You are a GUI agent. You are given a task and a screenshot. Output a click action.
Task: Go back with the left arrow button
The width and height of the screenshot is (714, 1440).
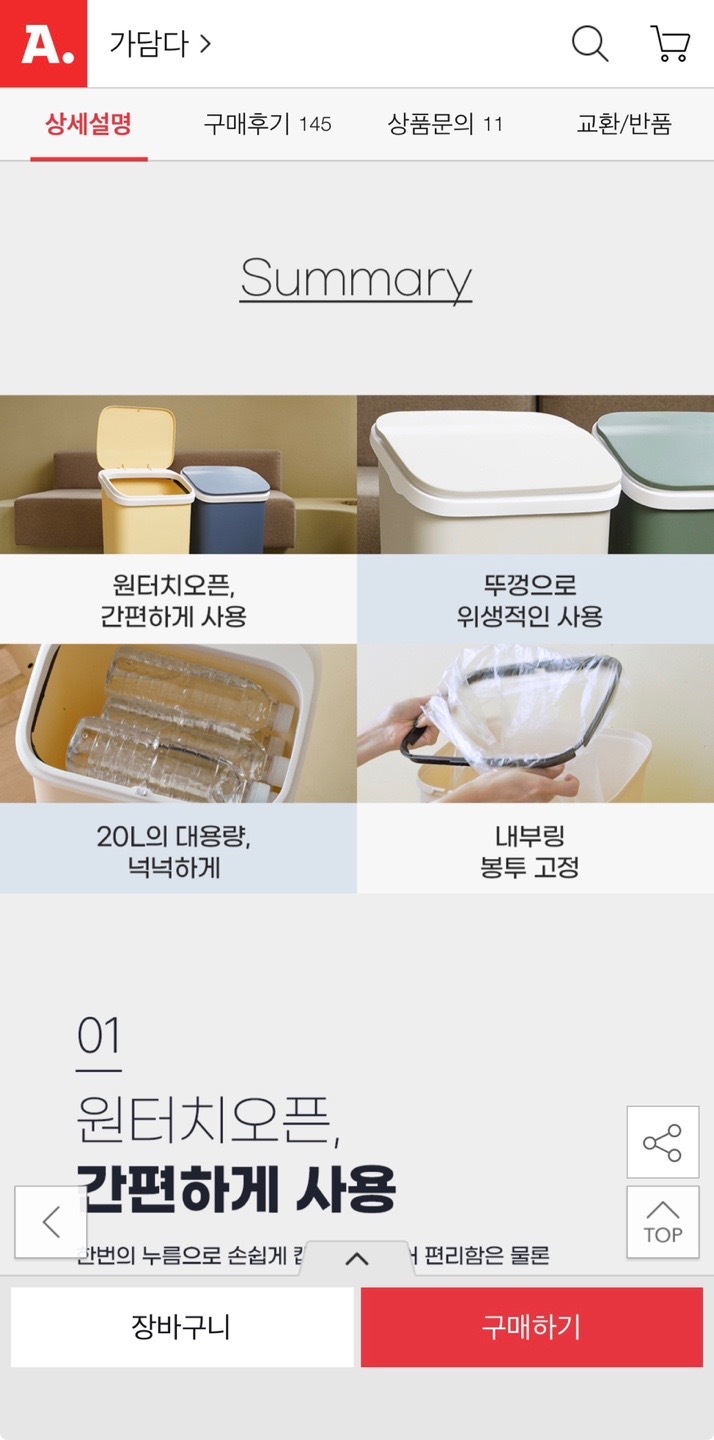pos(51,1222)
